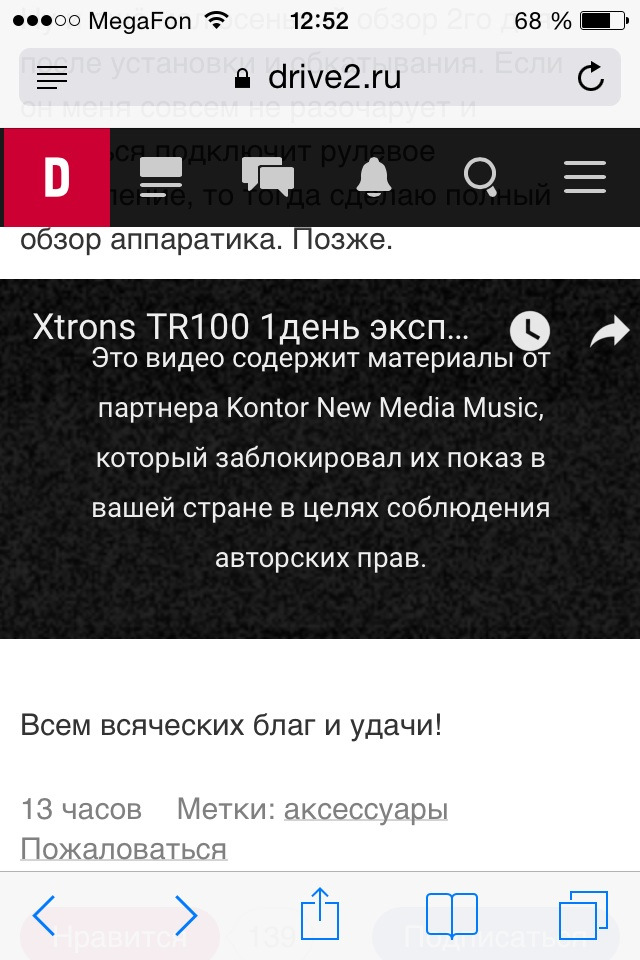This screenshot has width=640, height=960.
Task: Go forward in Safari
Action: [186, 914]
